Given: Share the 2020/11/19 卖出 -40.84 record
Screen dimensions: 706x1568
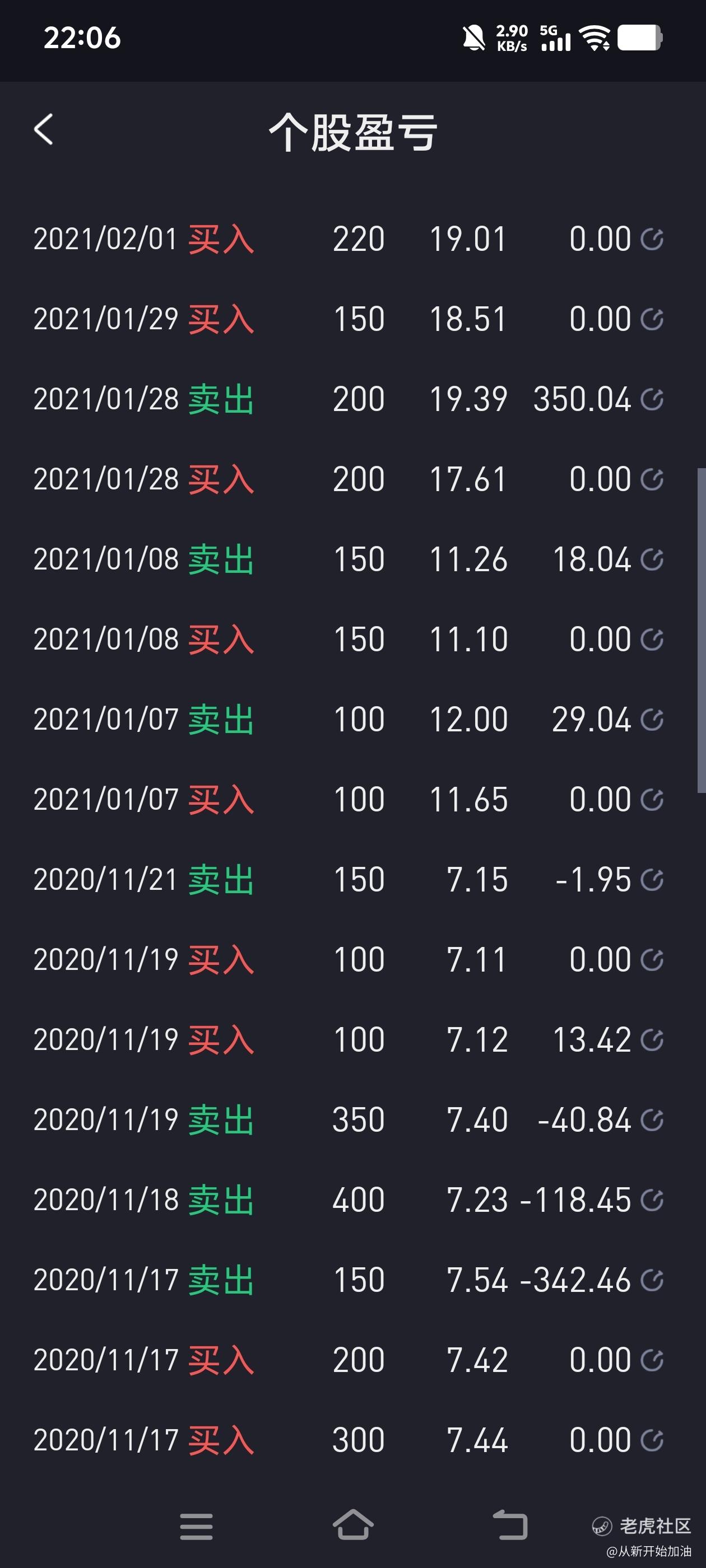Looking at the screenshot, I should 652,1120.
